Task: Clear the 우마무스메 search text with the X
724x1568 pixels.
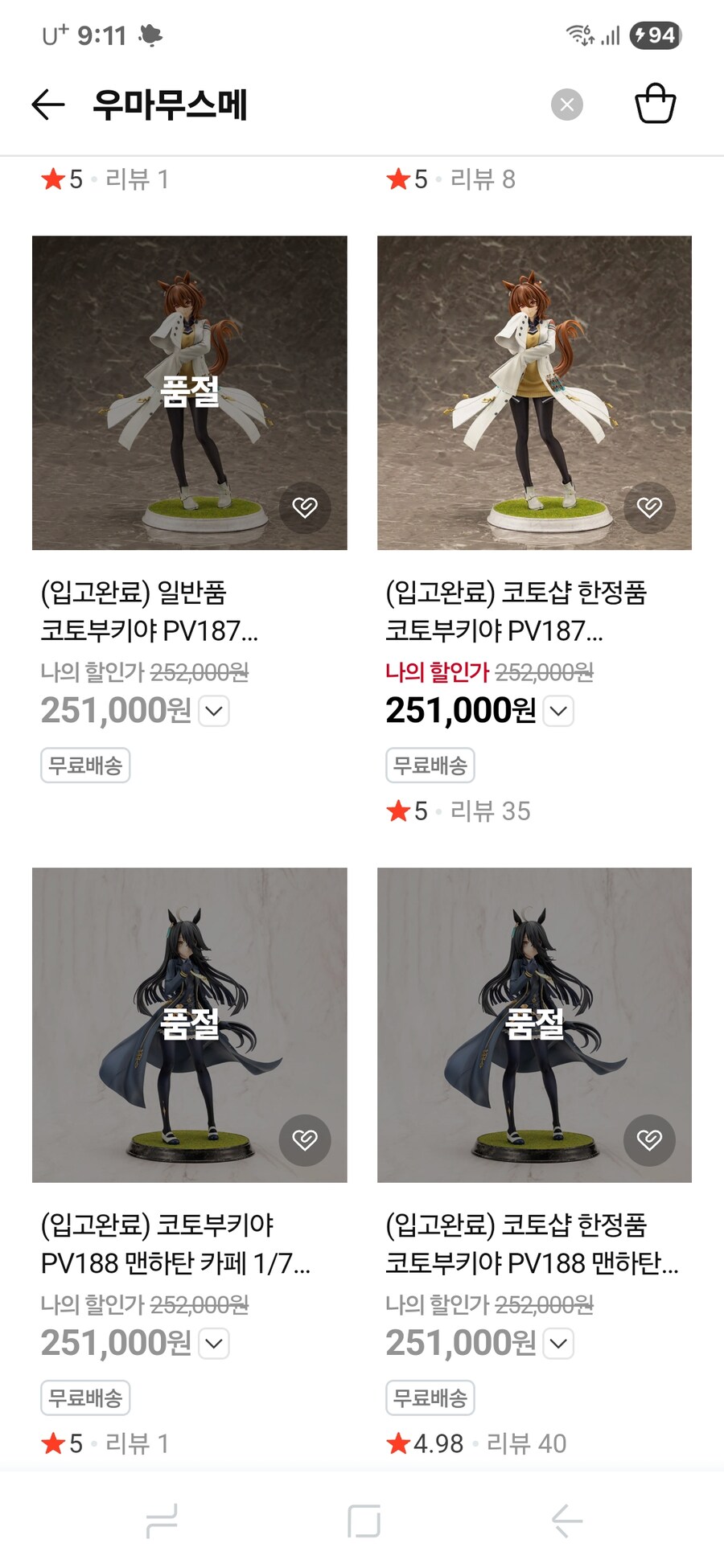Action: (x=566, y=103)
